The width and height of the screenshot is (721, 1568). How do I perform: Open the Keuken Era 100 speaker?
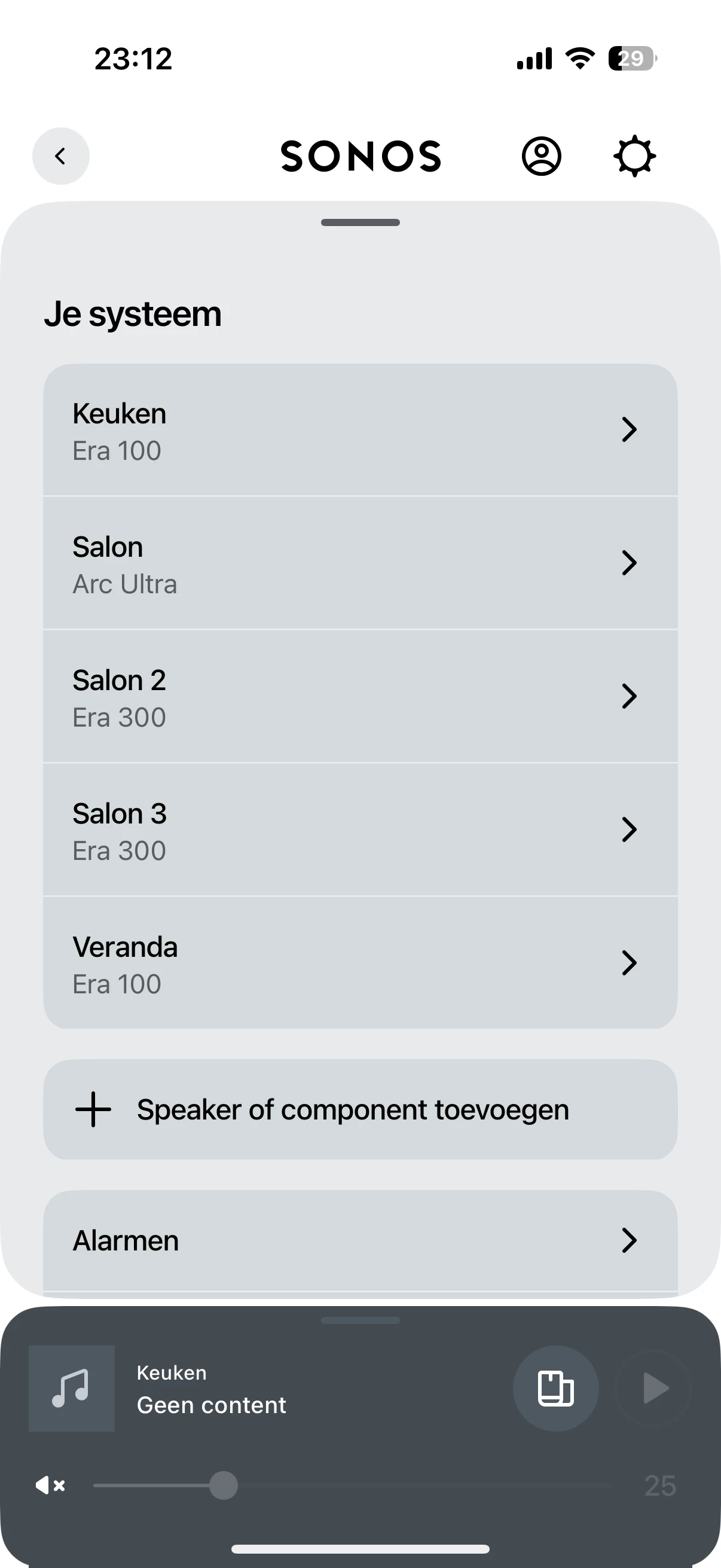[360, 430]
